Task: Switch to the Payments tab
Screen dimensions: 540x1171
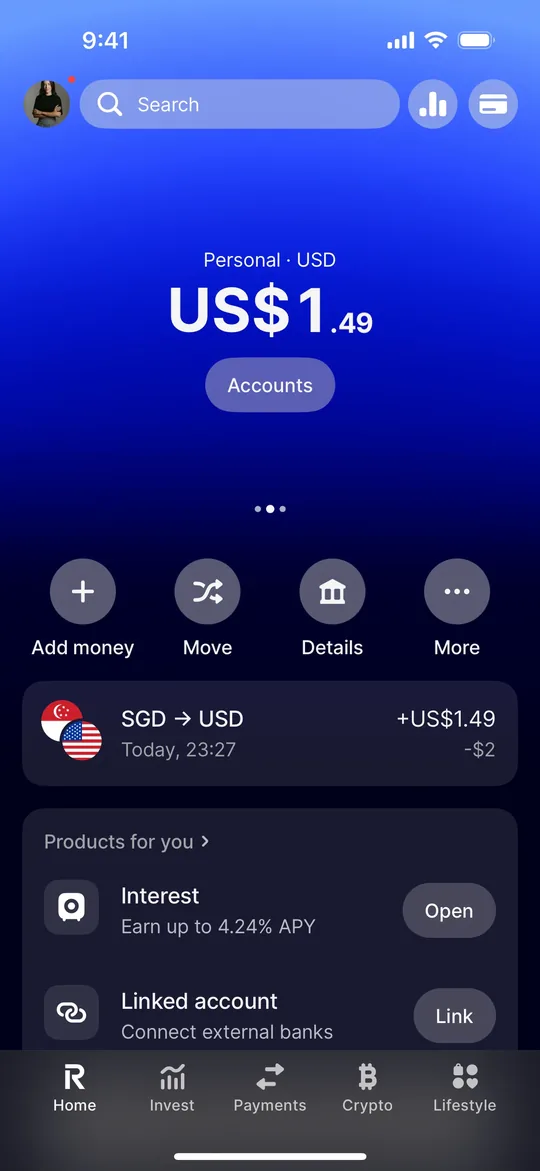Action: point(270,1088)
